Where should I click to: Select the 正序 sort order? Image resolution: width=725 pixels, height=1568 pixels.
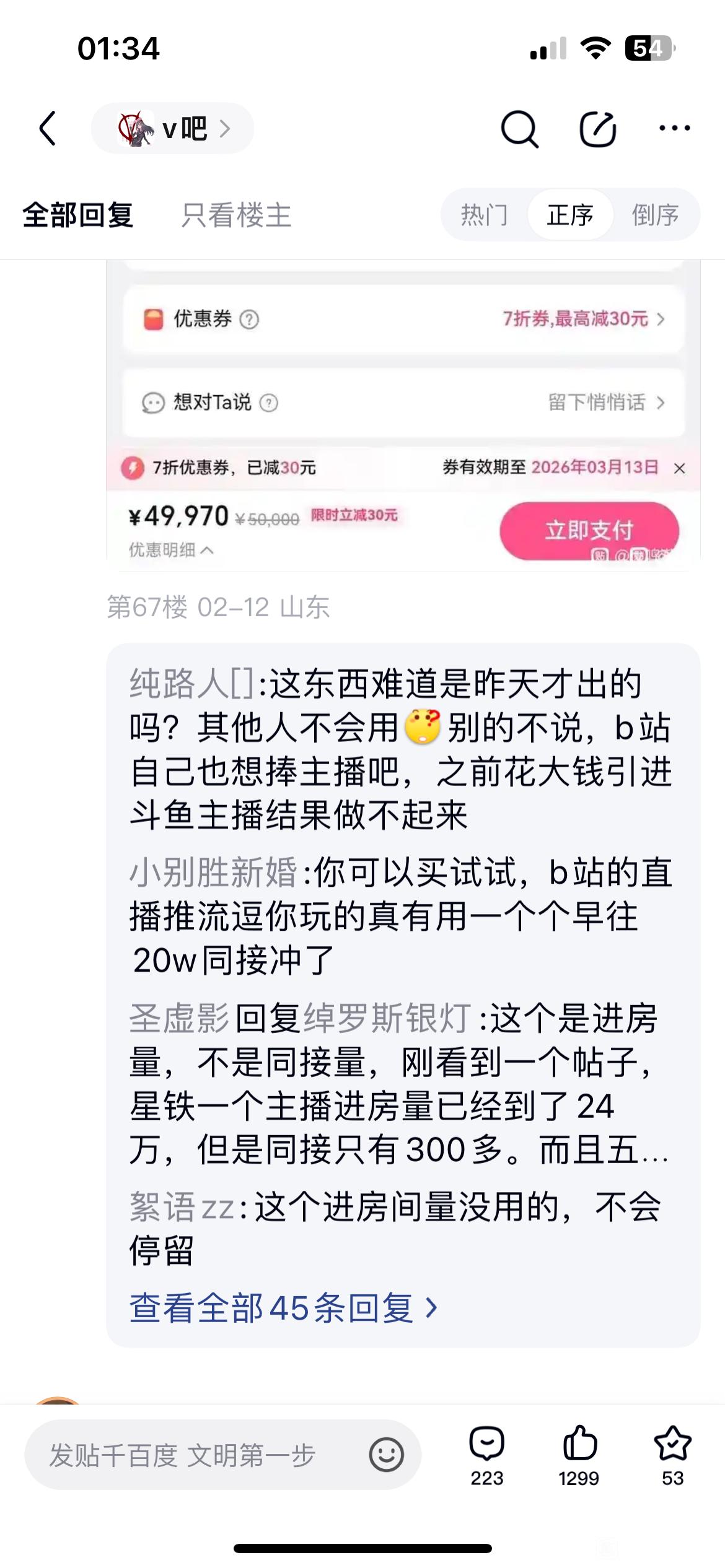pyautogui.click(x=570, y=215)
